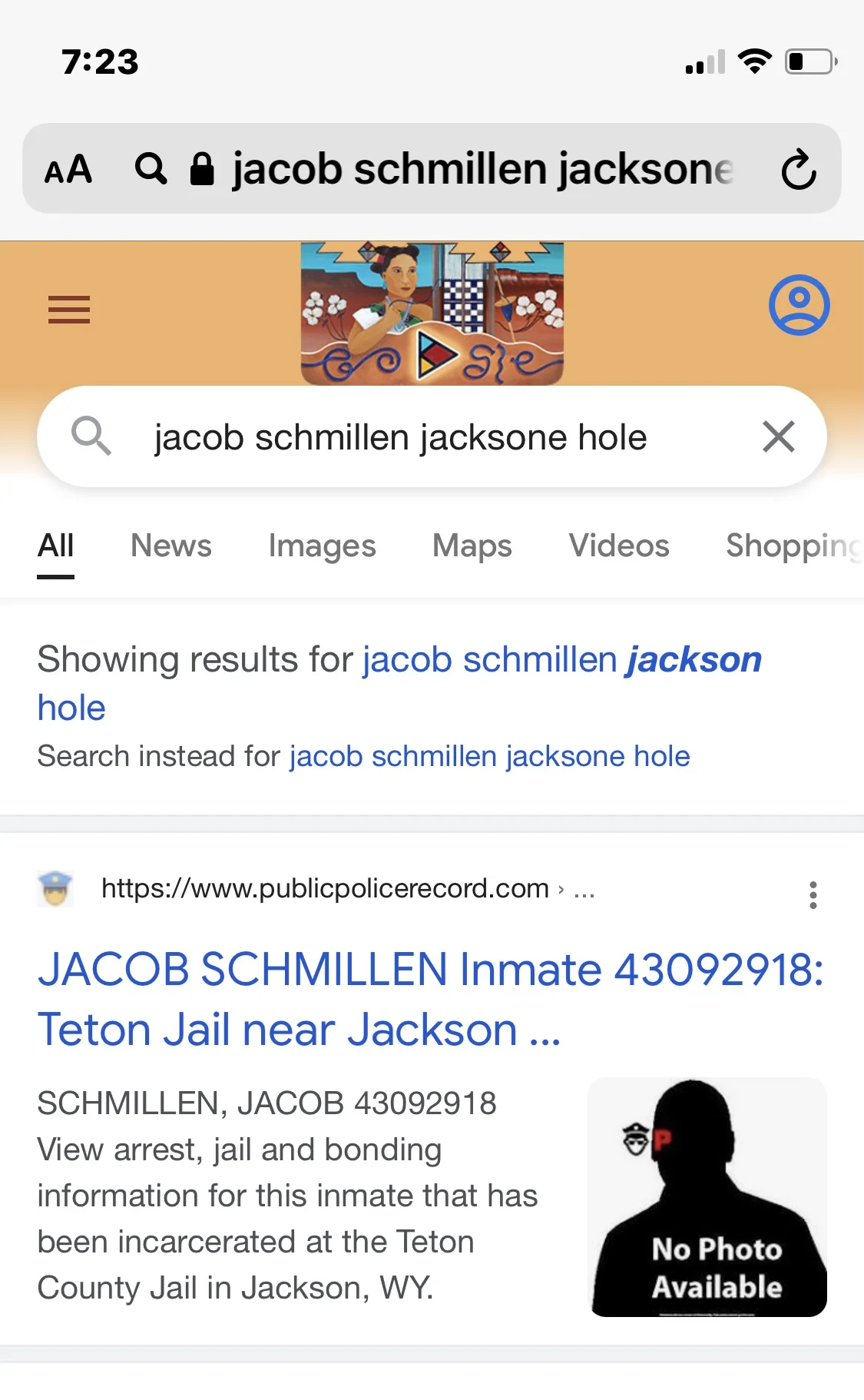Open corrected query jacob schmillen jackson hole
This screenshot has height=1400, width=864.
(561, 660)
